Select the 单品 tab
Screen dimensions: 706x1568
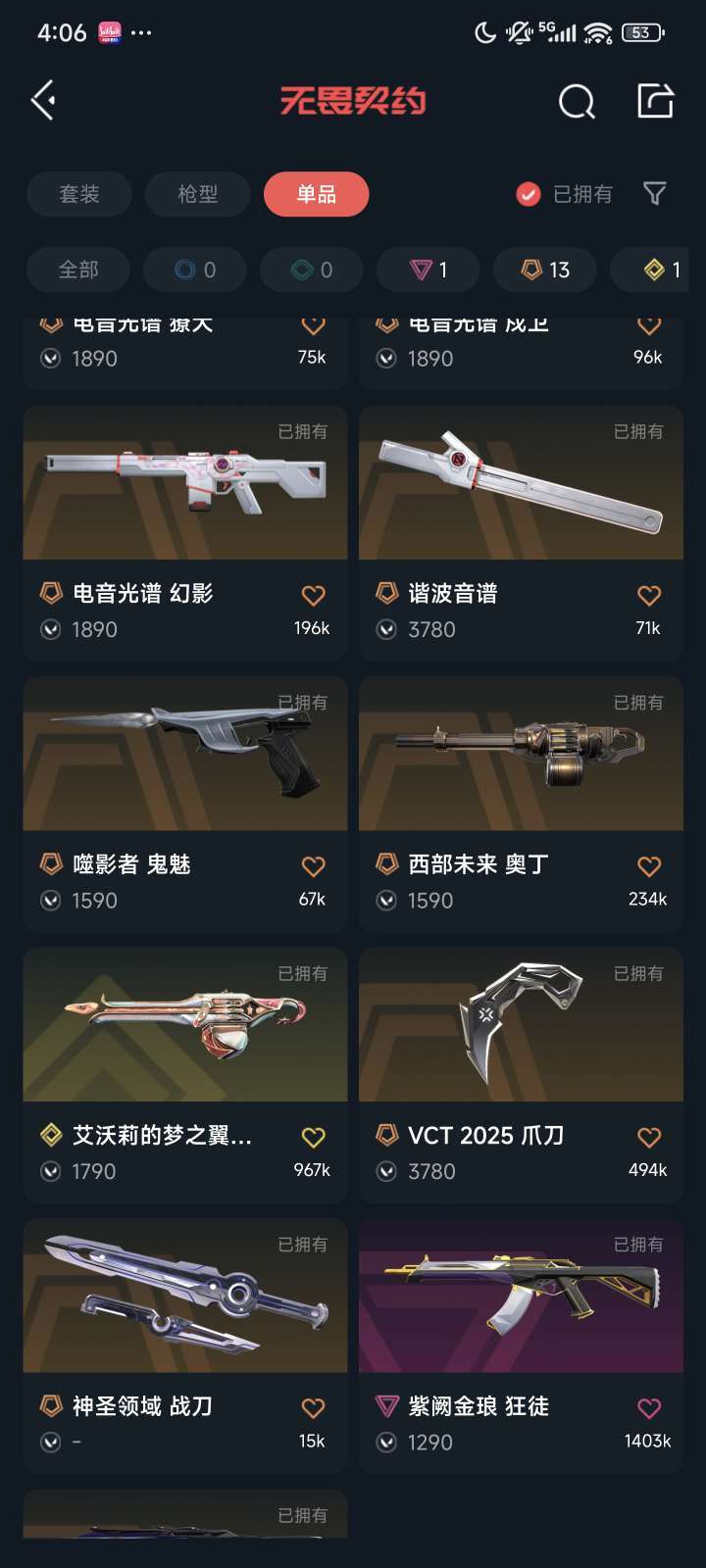click(316, 194)
